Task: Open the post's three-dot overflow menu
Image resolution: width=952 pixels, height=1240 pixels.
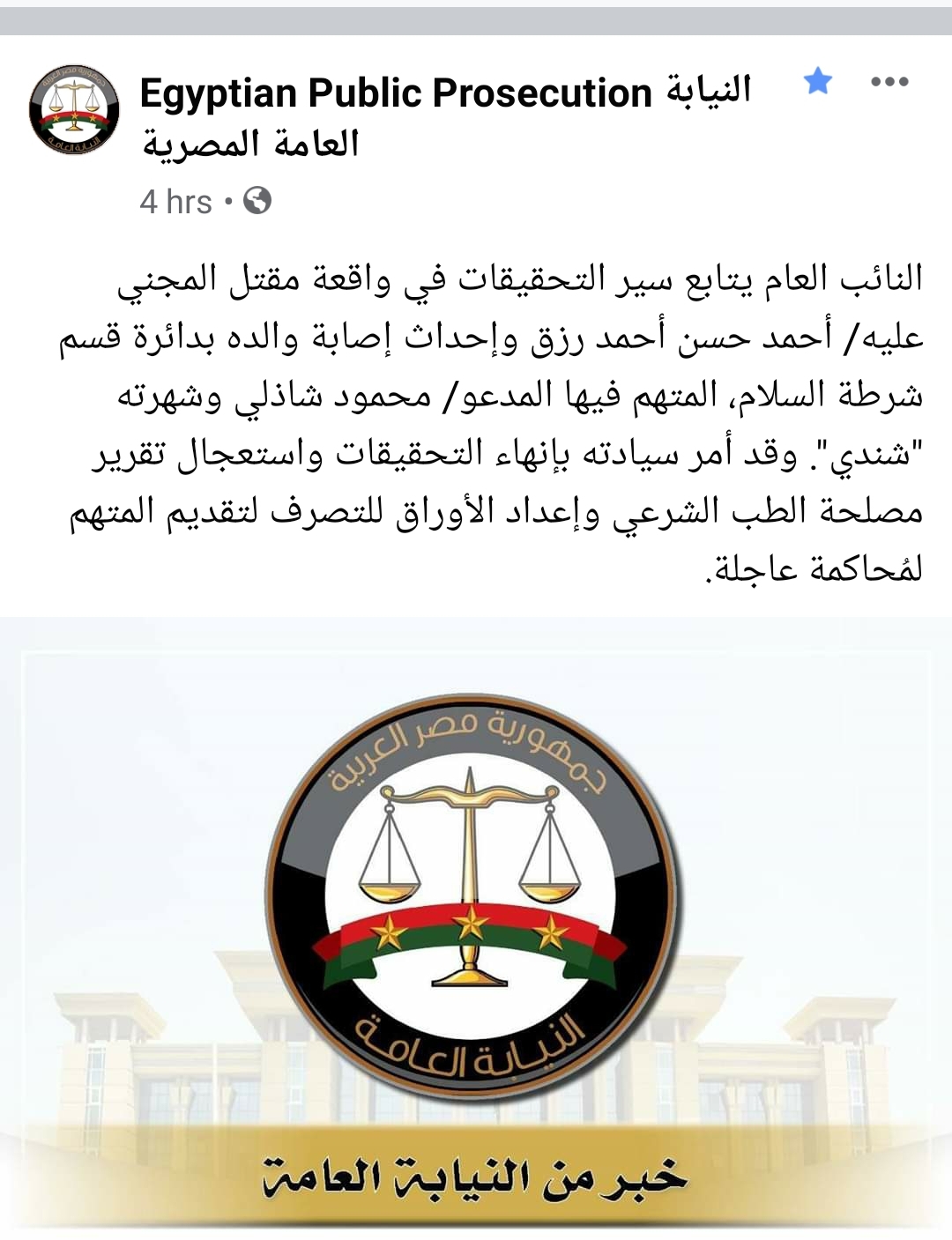Action: [x=889, y=82]
